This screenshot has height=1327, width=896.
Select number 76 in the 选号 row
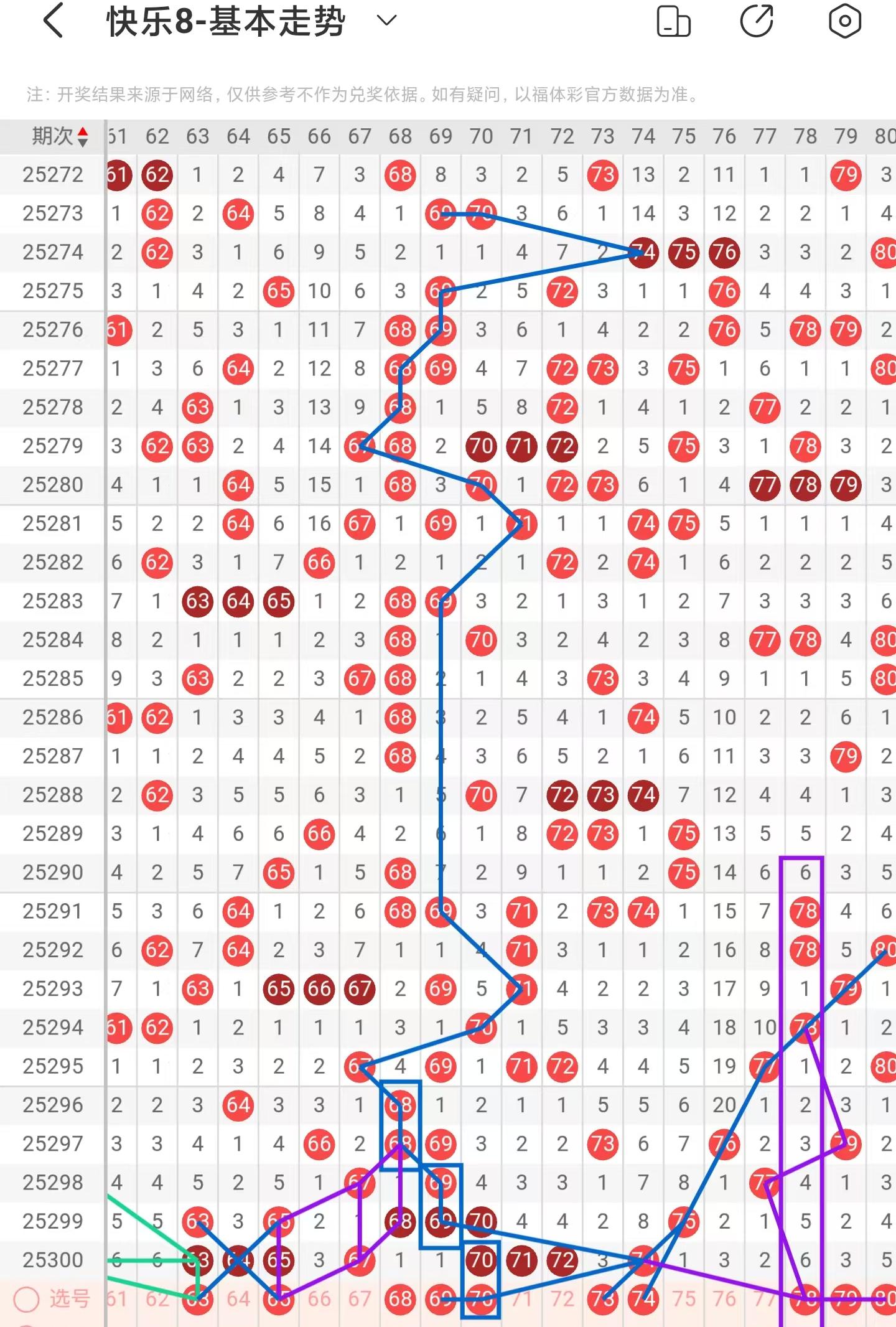(724, 1299)
